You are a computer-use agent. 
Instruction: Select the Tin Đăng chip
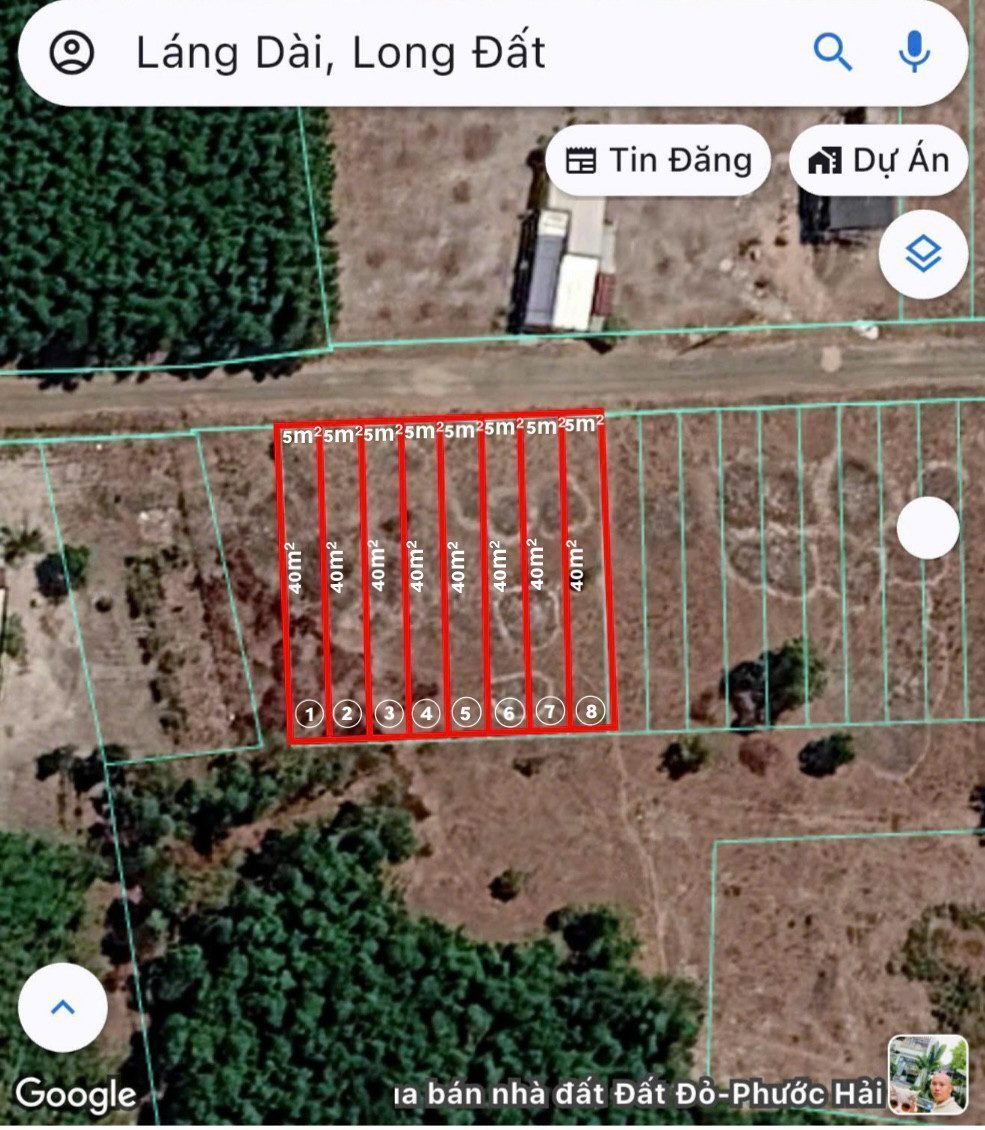tap(658, 160)
